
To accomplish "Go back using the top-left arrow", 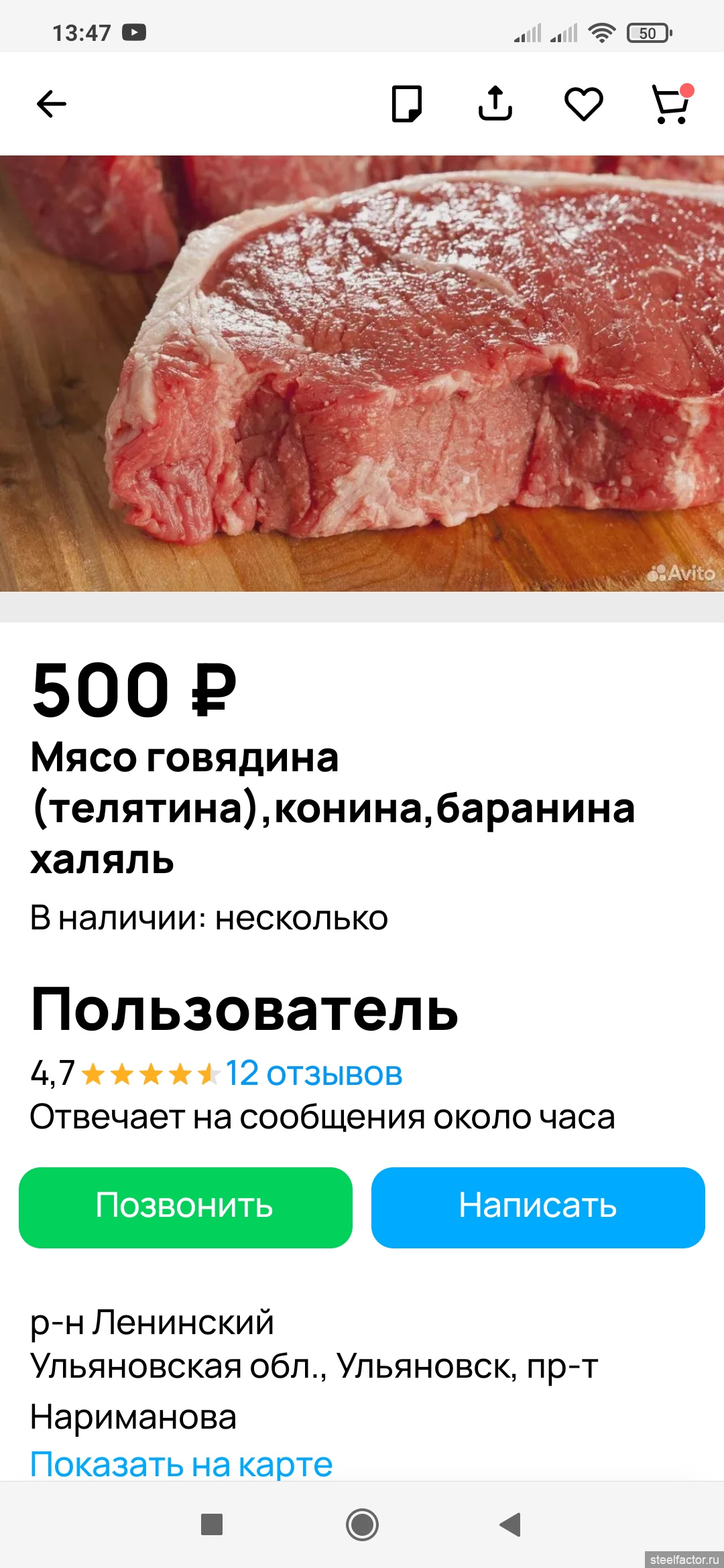I will [x=52, y=104].
